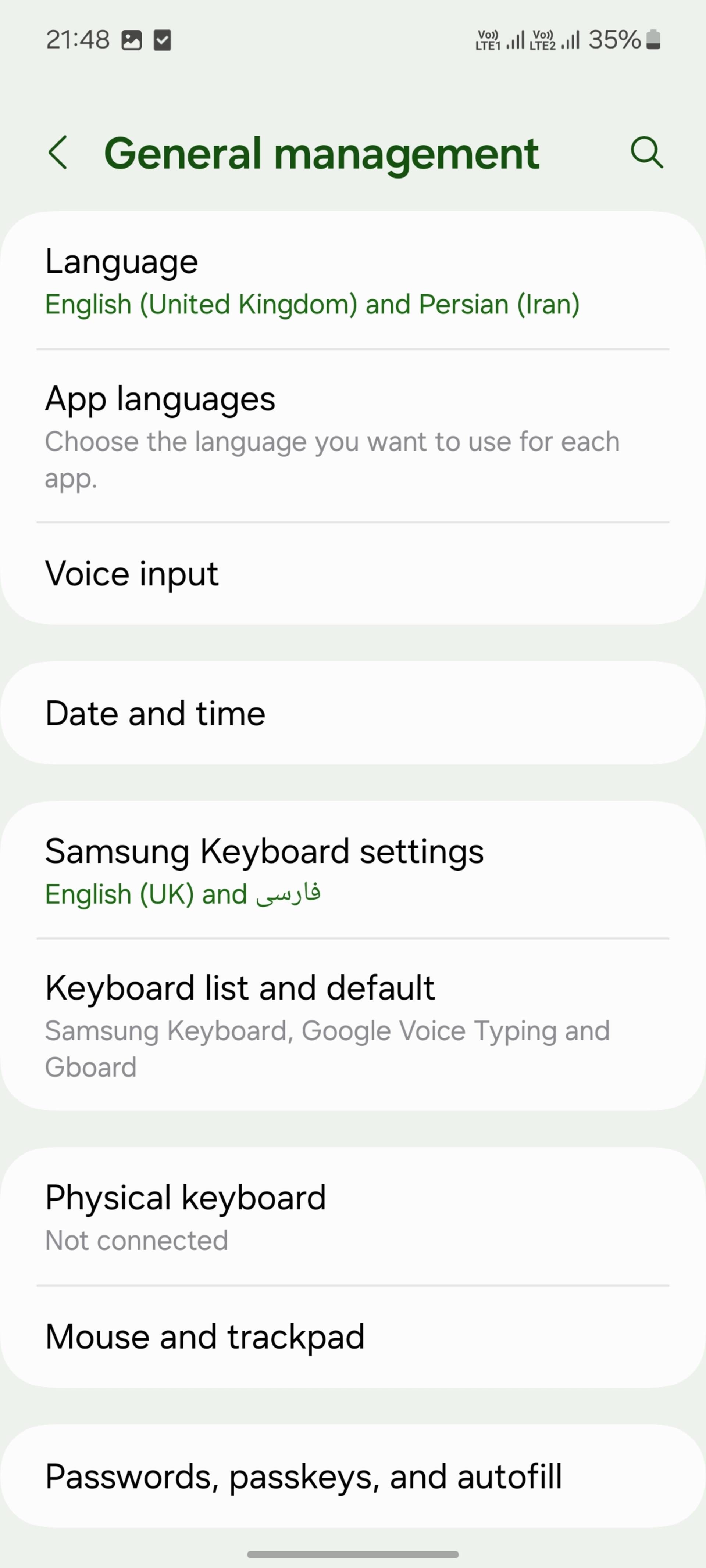
Task: Open Passwords, passkeys, and autofill
Action: 353,1476
